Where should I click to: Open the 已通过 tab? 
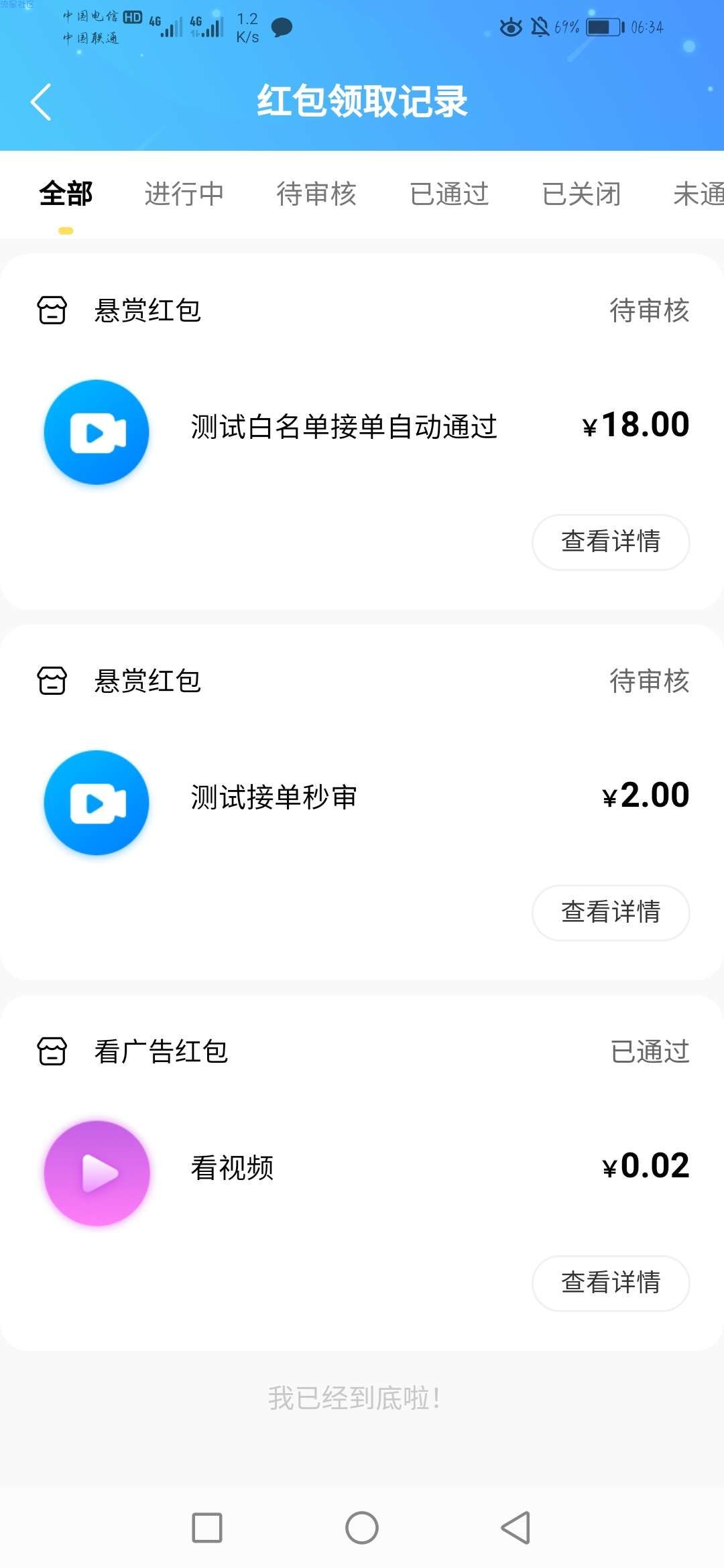point(449,194)
